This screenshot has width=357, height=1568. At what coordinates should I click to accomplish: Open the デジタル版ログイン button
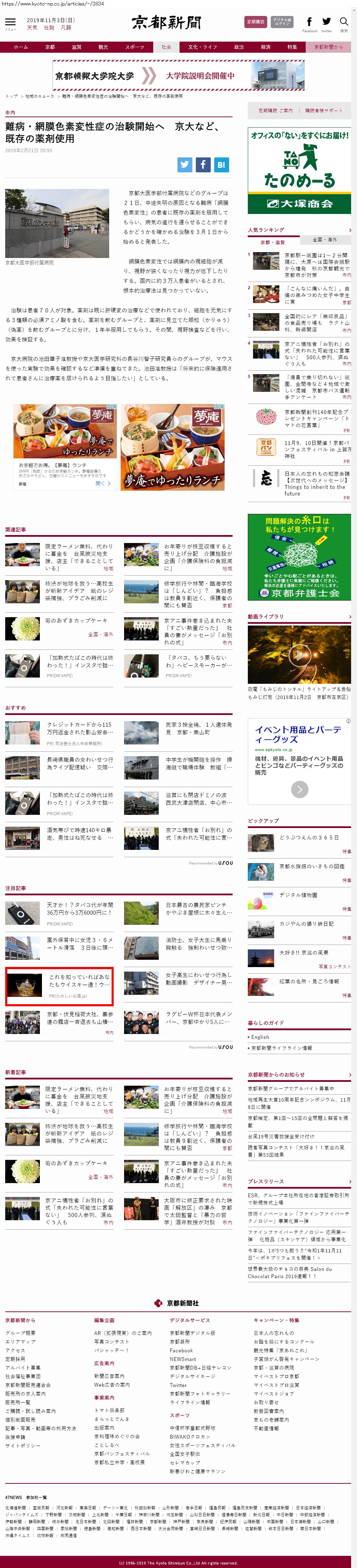(x=281, y=22)
